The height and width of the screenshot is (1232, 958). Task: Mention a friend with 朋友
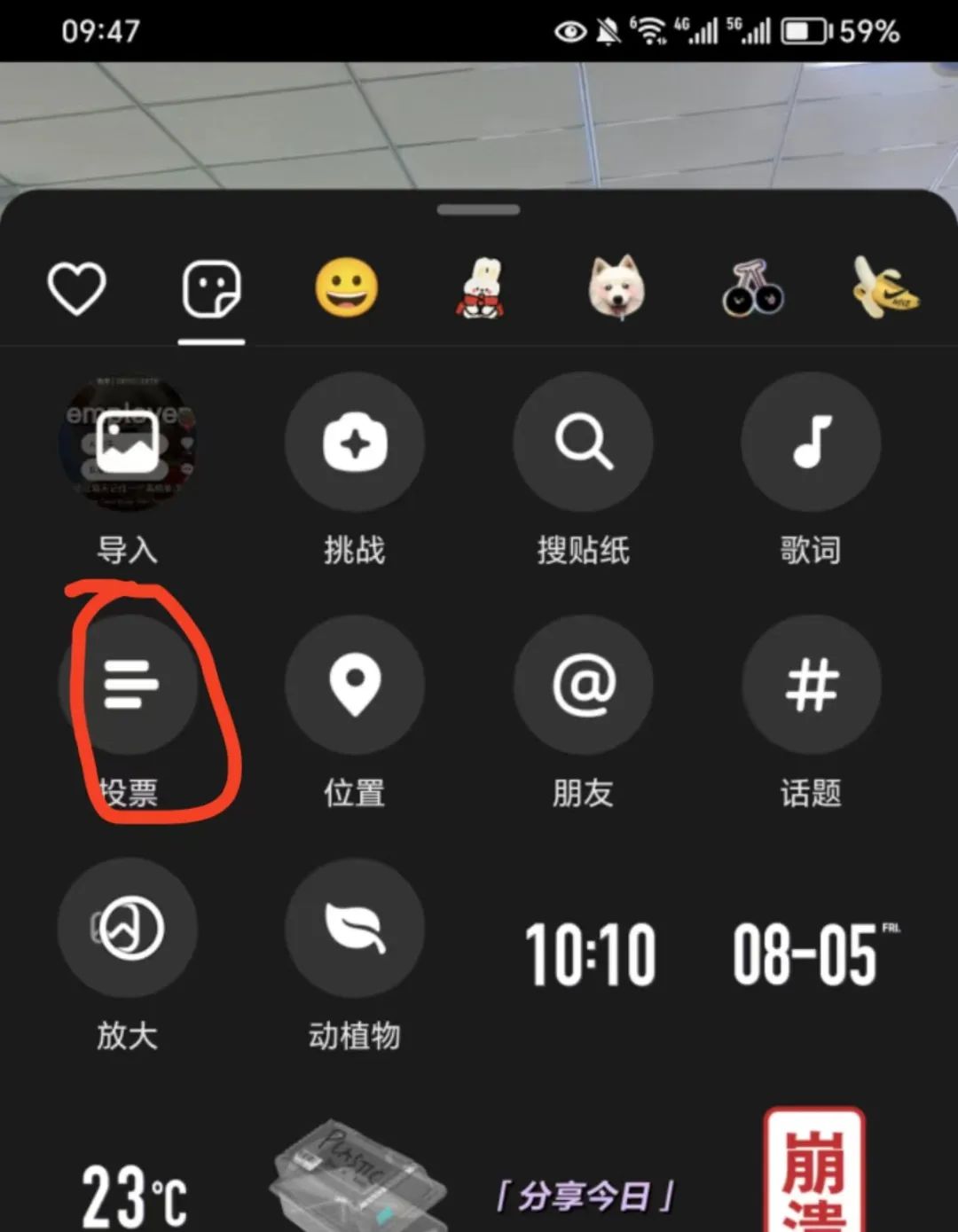[583, 685]
